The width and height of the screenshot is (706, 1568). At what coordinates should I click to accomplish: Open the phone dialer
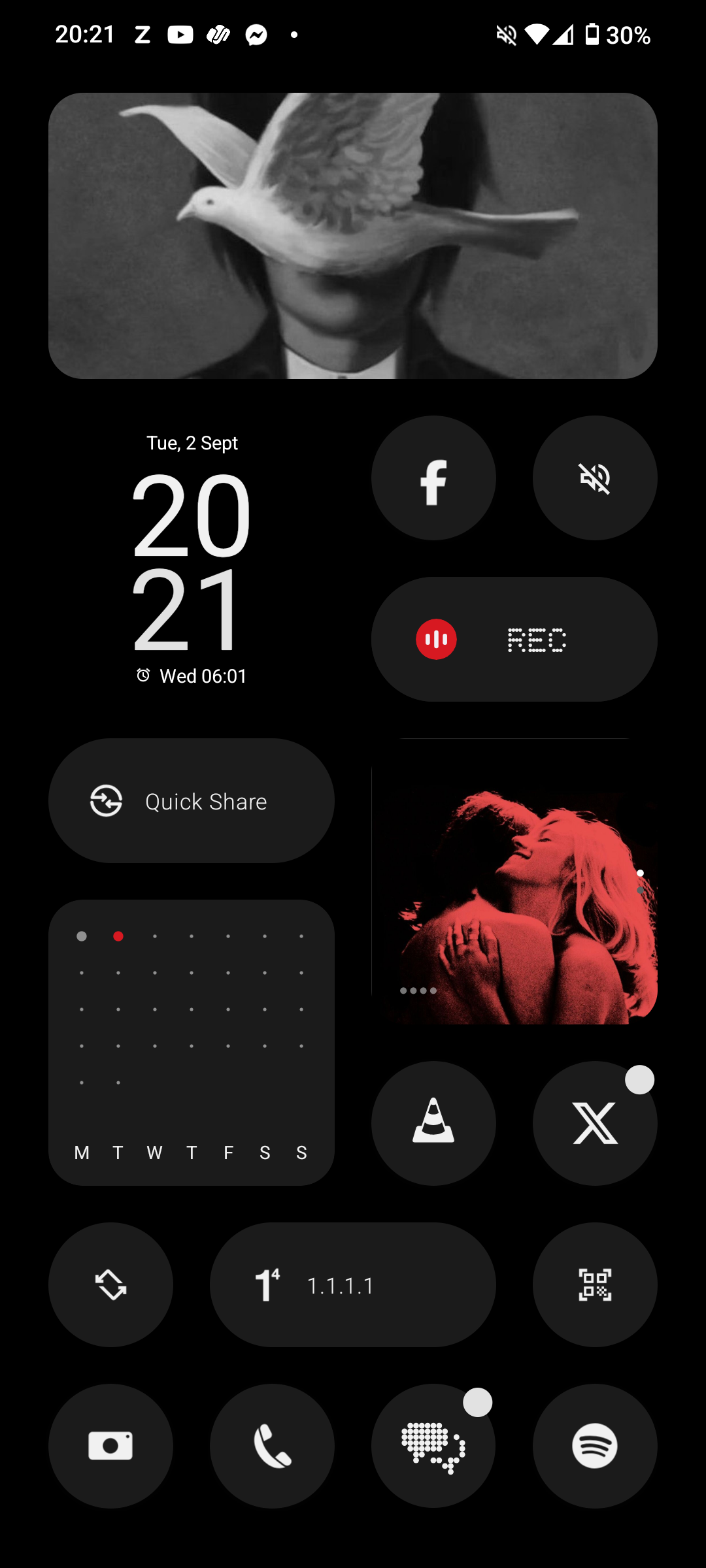272,1446
